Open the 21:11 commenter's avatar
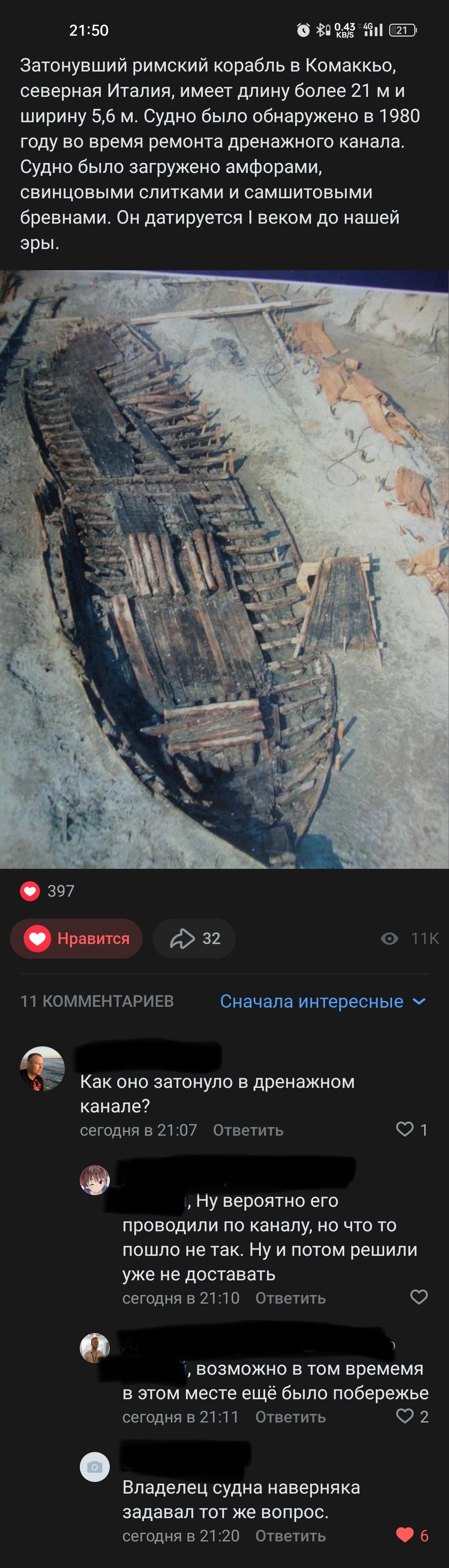The image size is (449, 1568). pos(95,1348)
